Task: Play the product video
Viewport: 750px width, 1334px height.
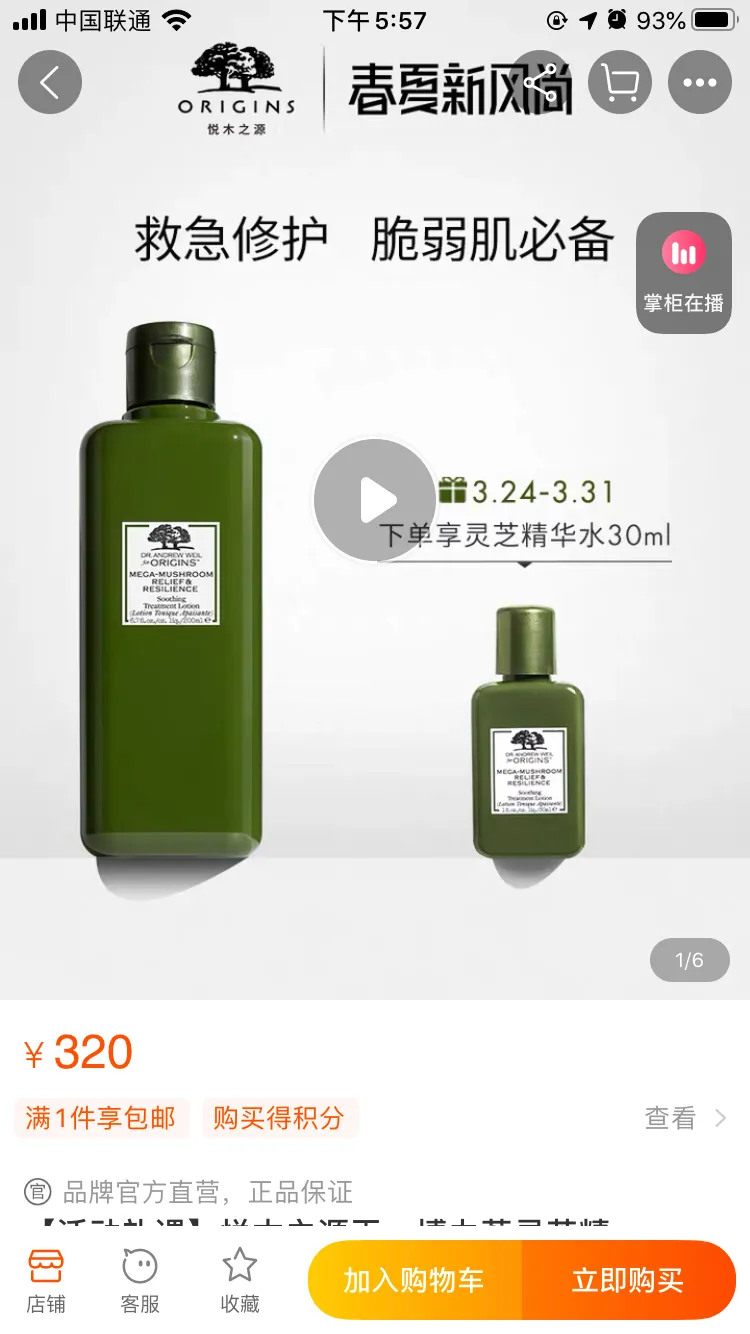Action: coord(375,500)
